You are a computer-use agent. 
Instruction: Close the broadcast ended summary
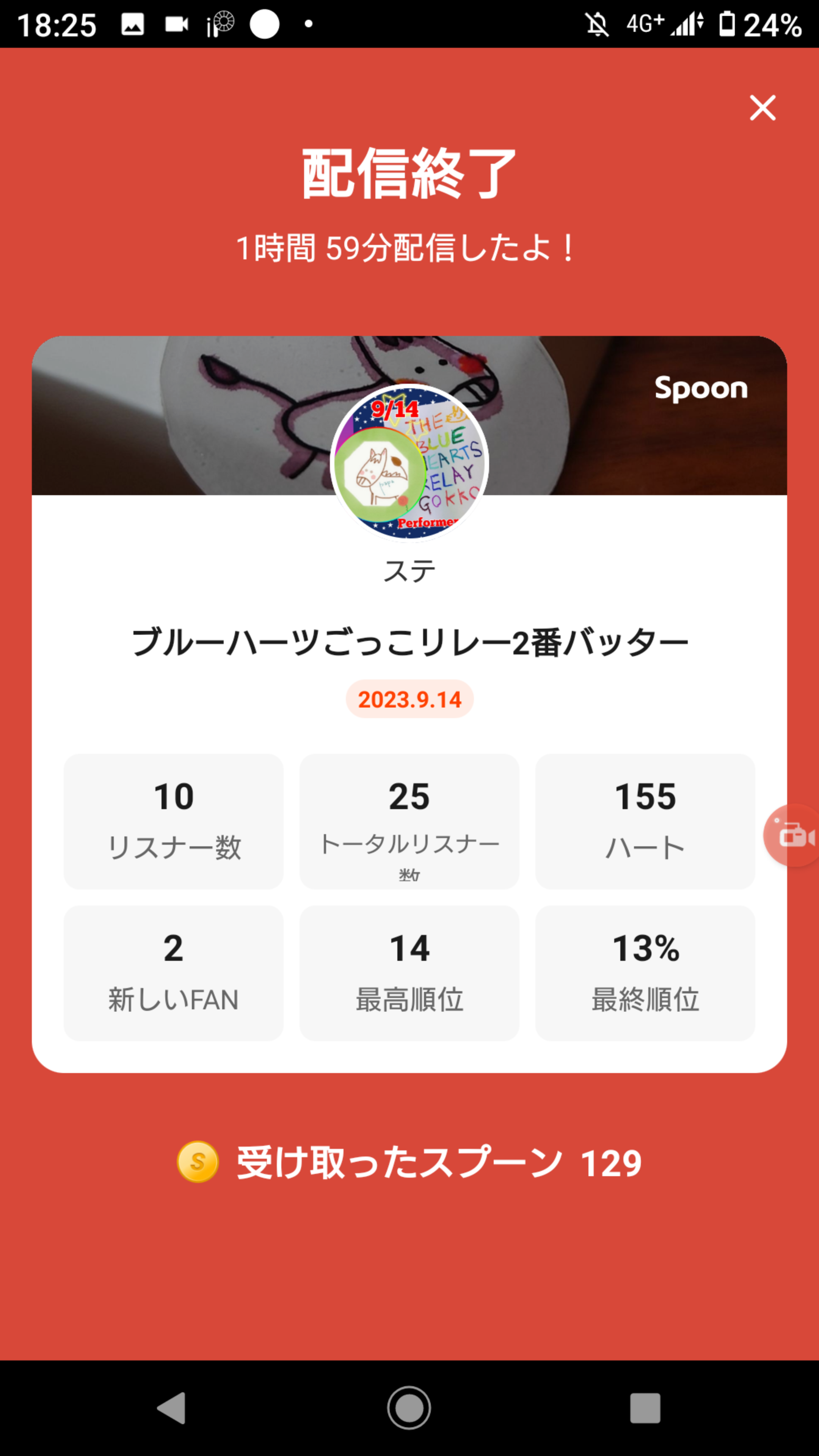click(763, 107)
